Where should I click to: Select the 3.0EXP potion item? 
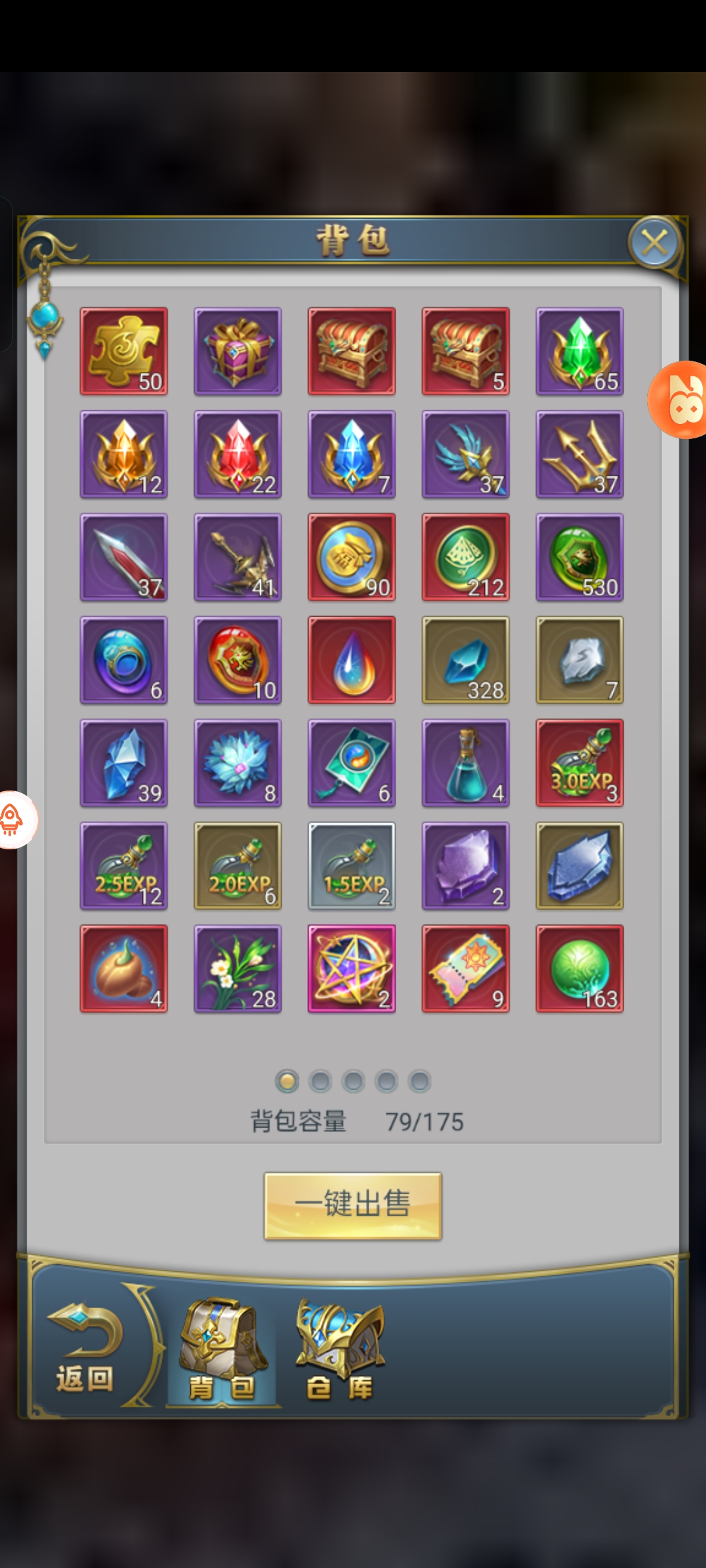click(x=579, y=763)
